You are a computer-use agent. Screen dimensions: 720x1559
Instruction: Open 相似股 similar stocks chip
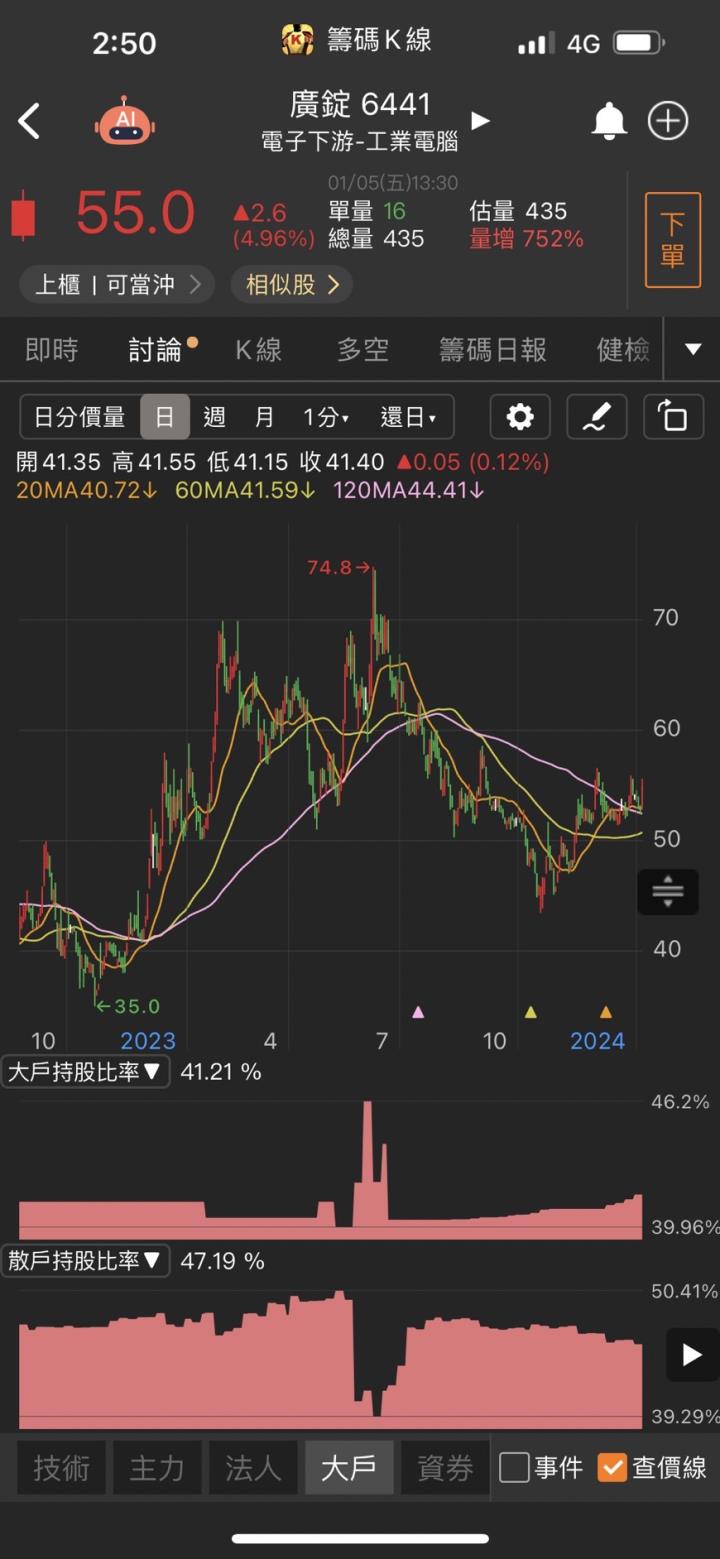coord(292,285)
